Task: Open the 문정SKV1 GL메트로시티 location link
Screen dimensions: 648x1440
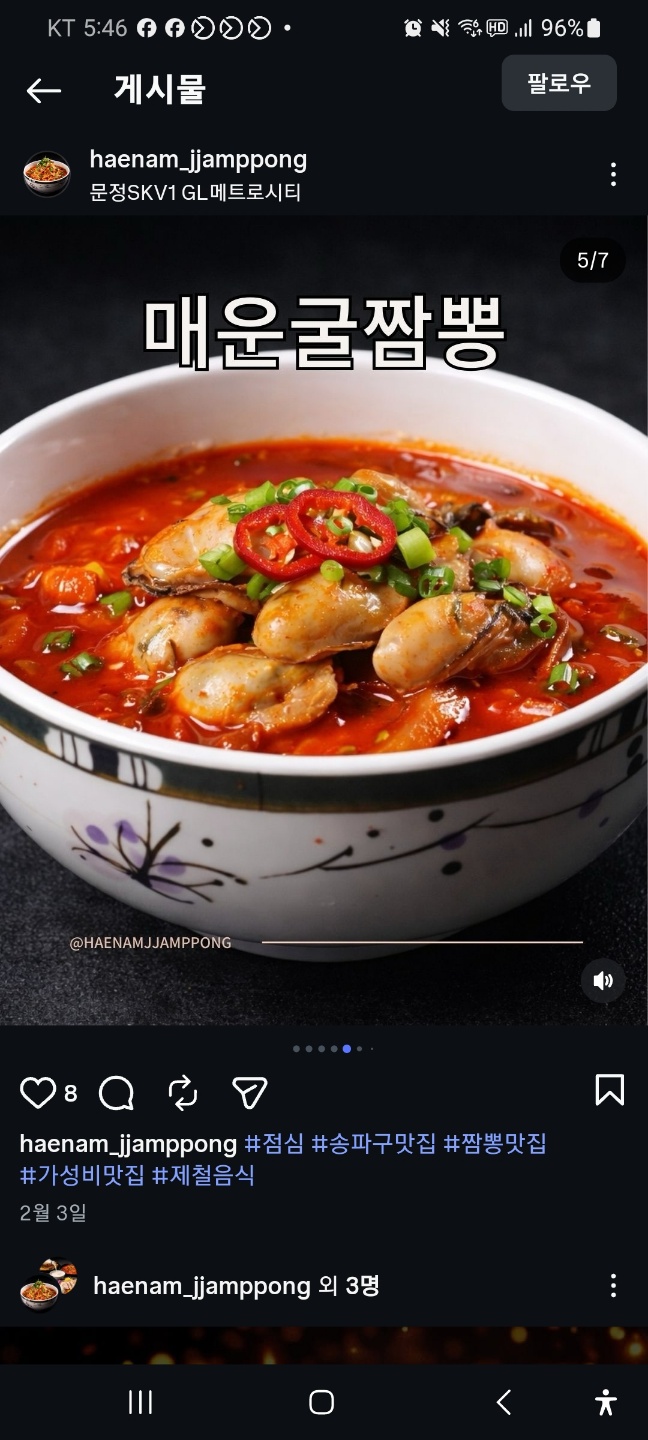Action: pos(195,192)
